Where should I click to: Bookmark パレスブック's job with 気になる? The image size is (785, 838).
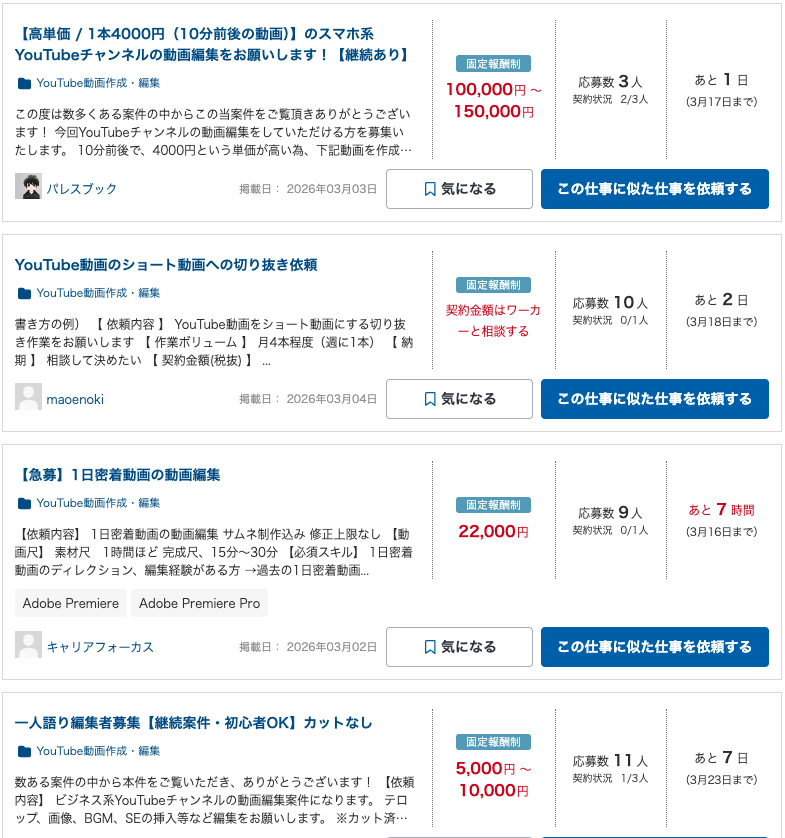(459, 189)
